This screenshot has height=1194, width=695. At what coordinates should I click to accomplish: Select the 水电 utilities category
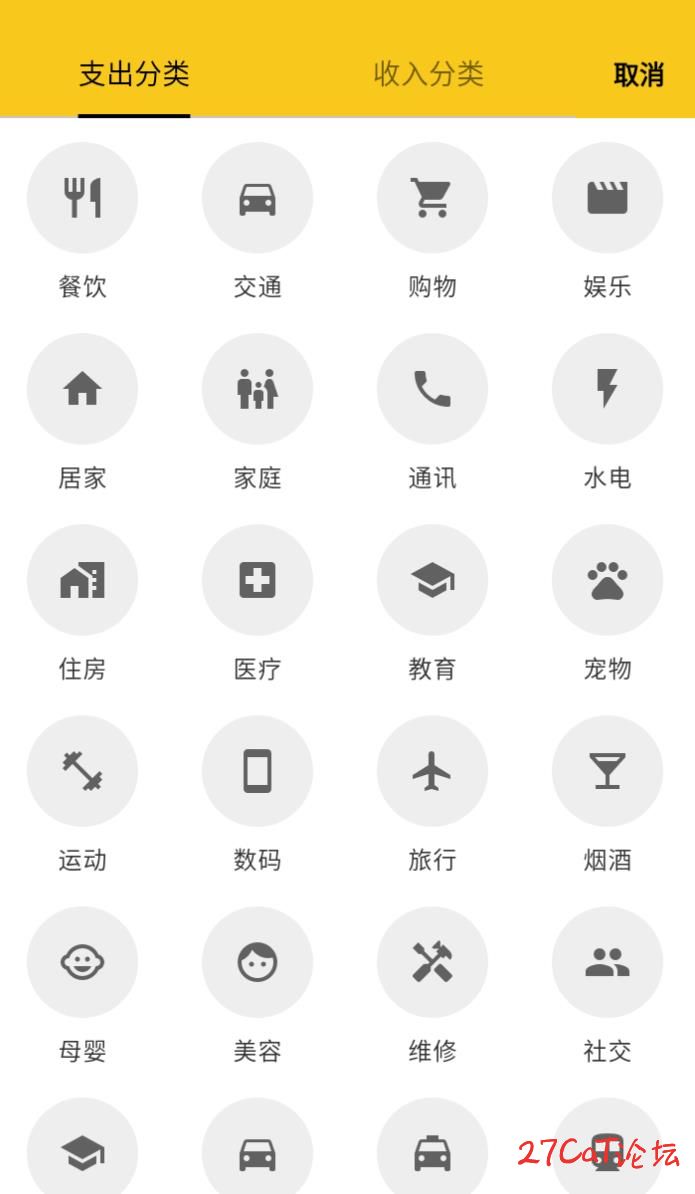607,389
